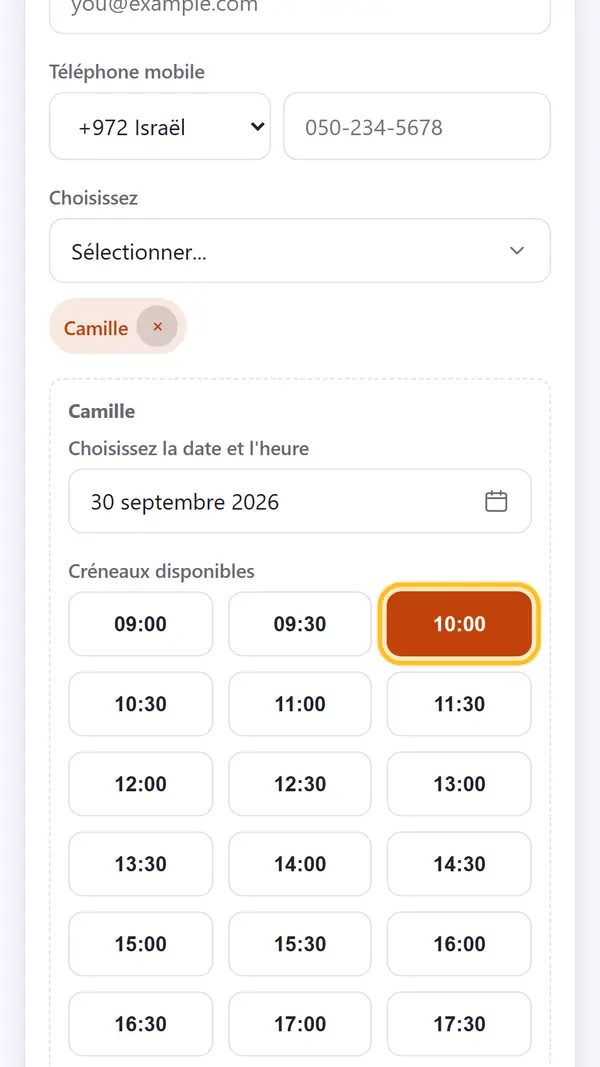This screenshot has height=1067, width=600.
Task: Remove the Camille chip
Action: (x=157, y=327)
